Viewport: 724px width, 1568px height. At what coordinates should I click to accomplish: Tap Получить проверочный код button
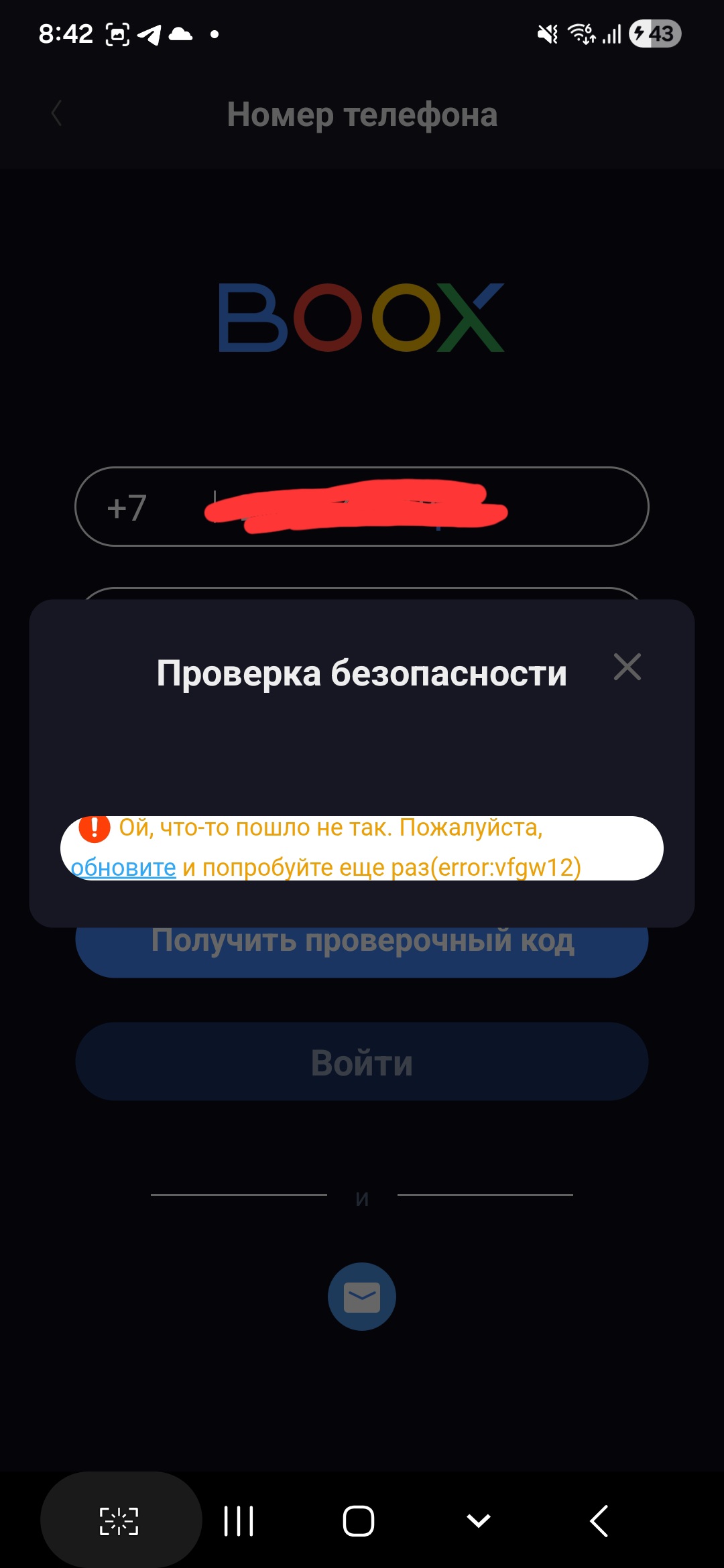[362, 952]
